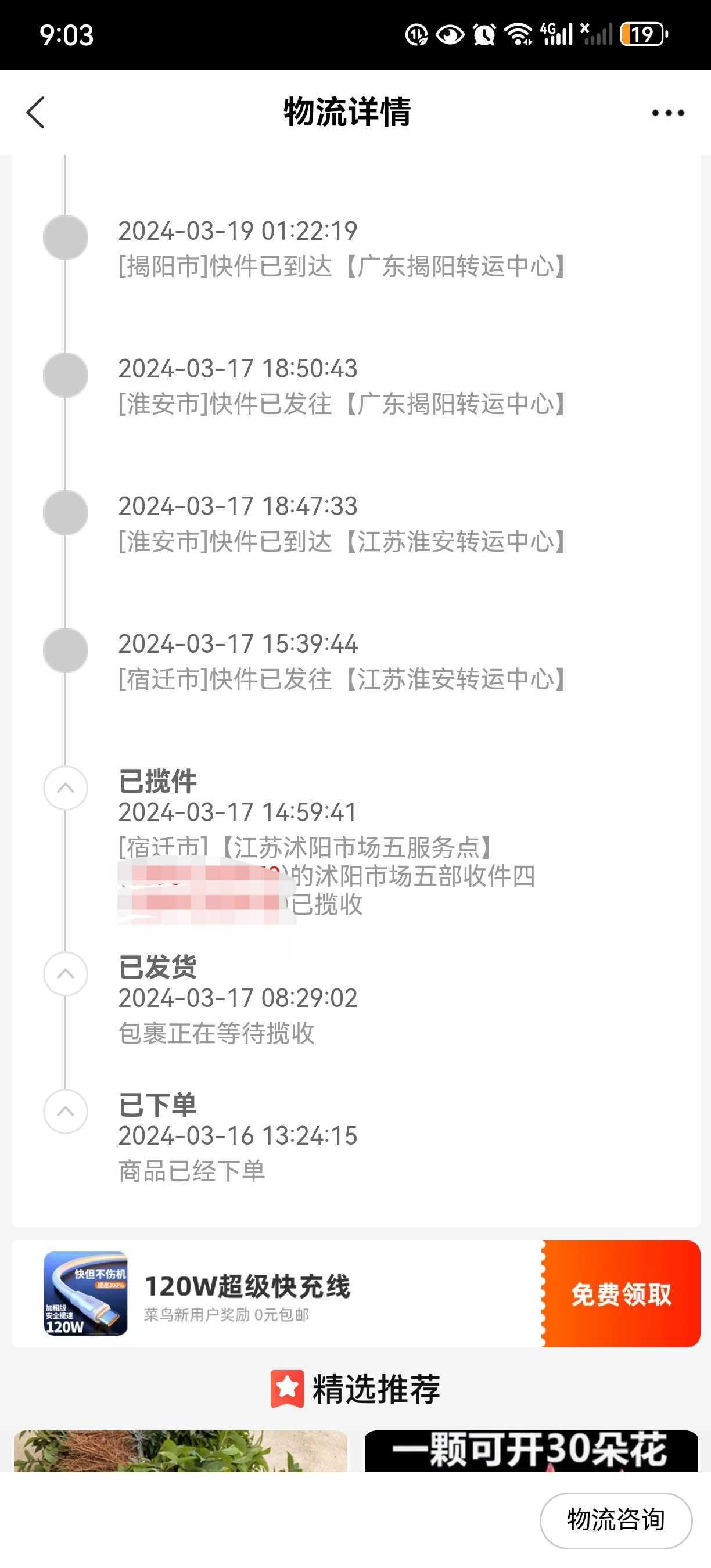Image resolution: width=711 pixels, height=1568 pixels.
Task: Tap 免费领取 to claim the charging cable
Action: point(621,1293)
